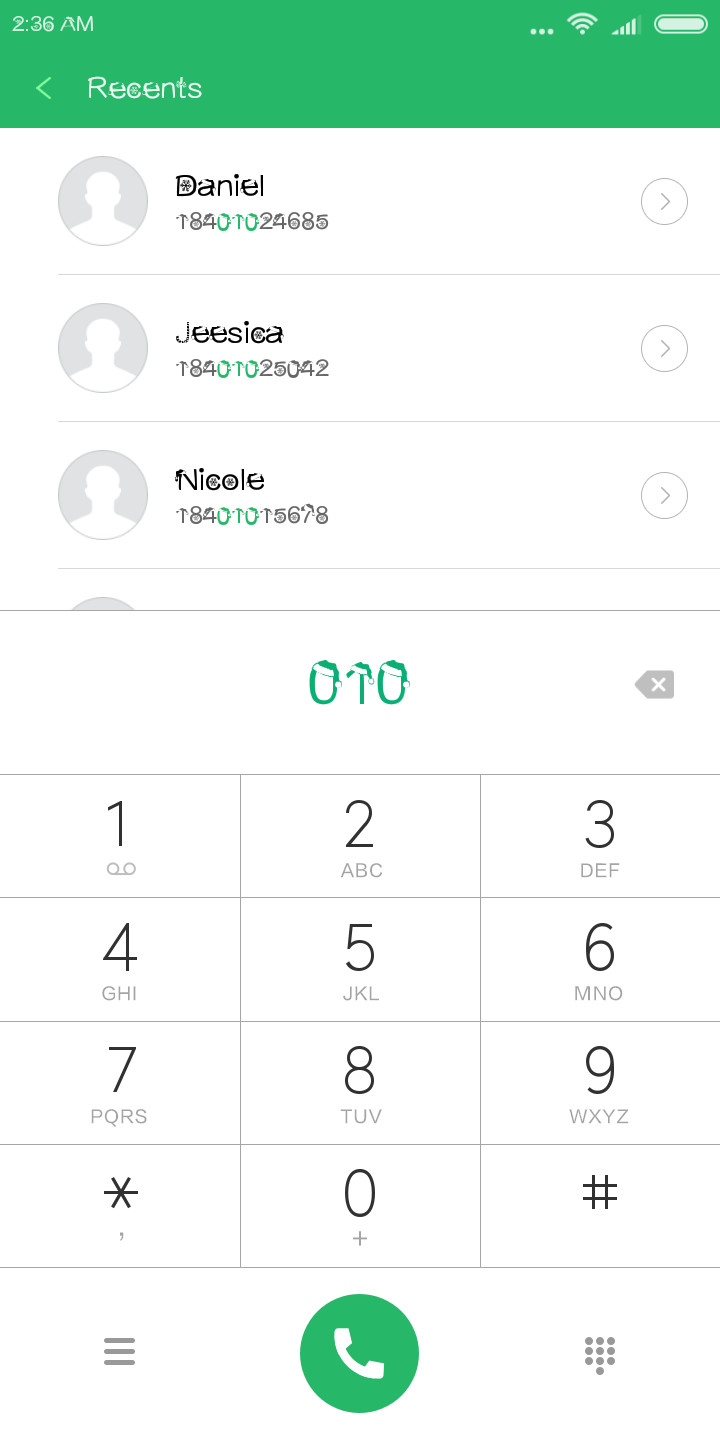Enter the star key
The width and height of the screenshot is (720, 1440).
(120, 1206)
